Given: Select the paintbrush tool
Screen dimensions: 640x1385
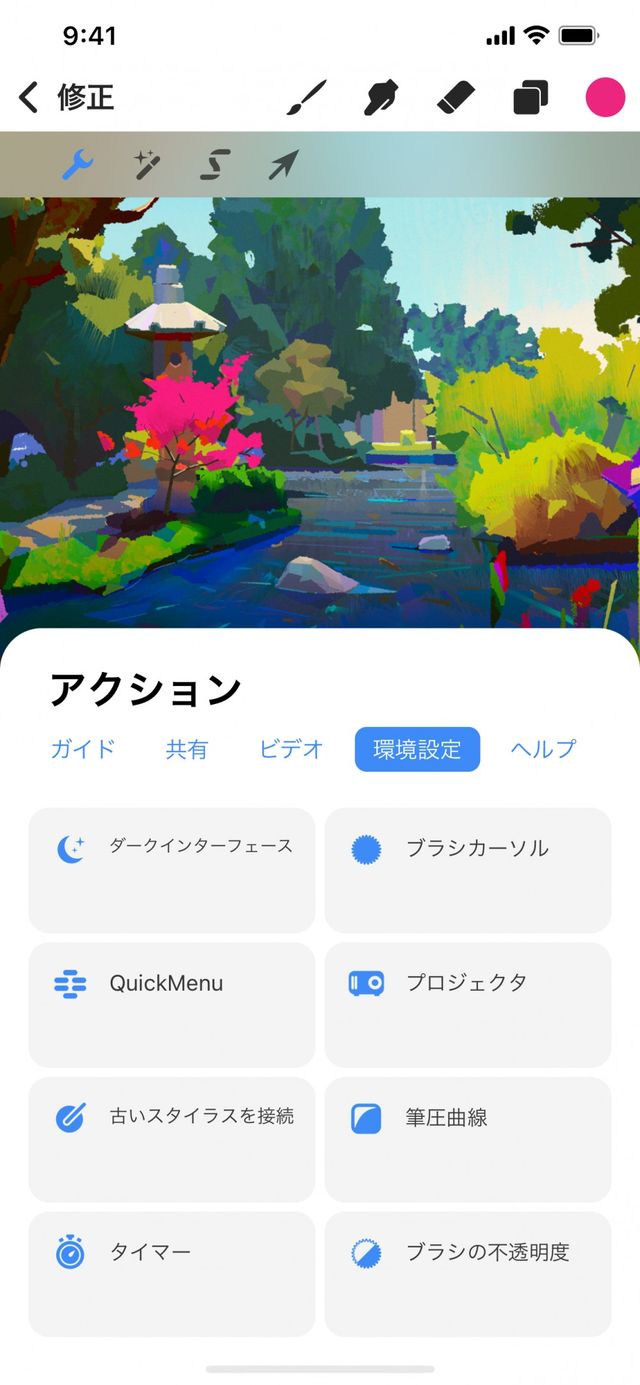Looking at the screenshot, I should [307, 98].
